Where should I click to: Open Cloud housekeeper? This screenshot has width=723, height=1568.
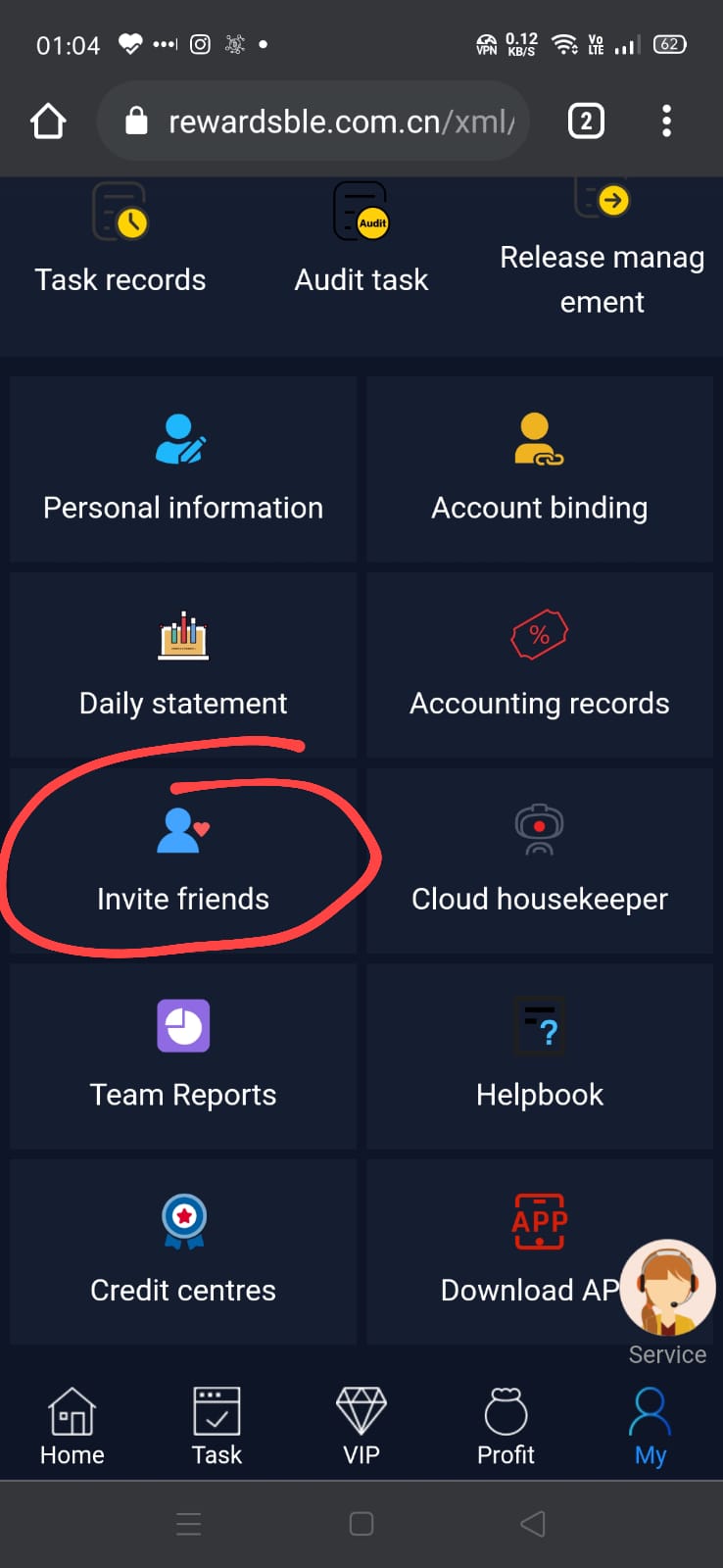540,860
